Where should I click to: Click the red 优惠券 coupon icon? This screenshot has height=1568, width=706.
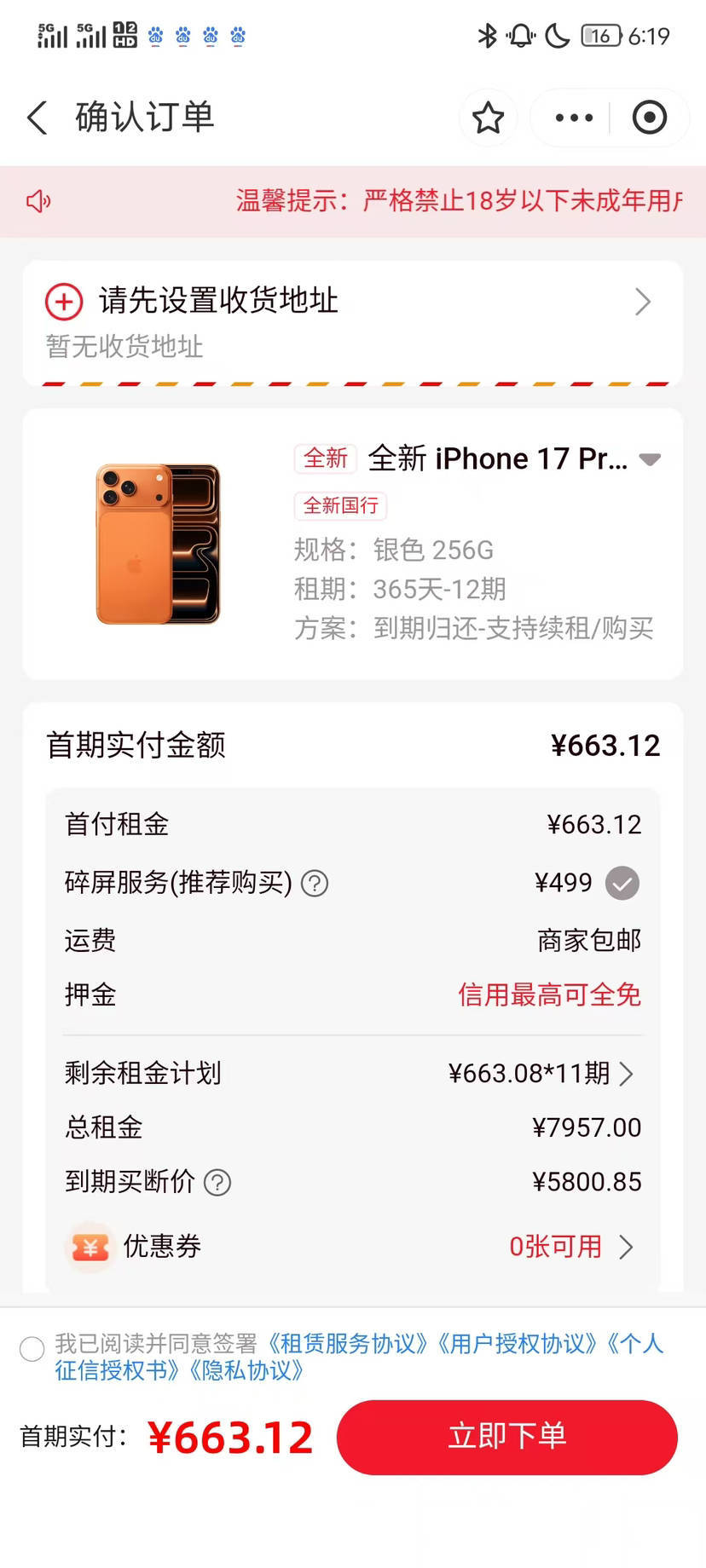tap(90, 1247)
